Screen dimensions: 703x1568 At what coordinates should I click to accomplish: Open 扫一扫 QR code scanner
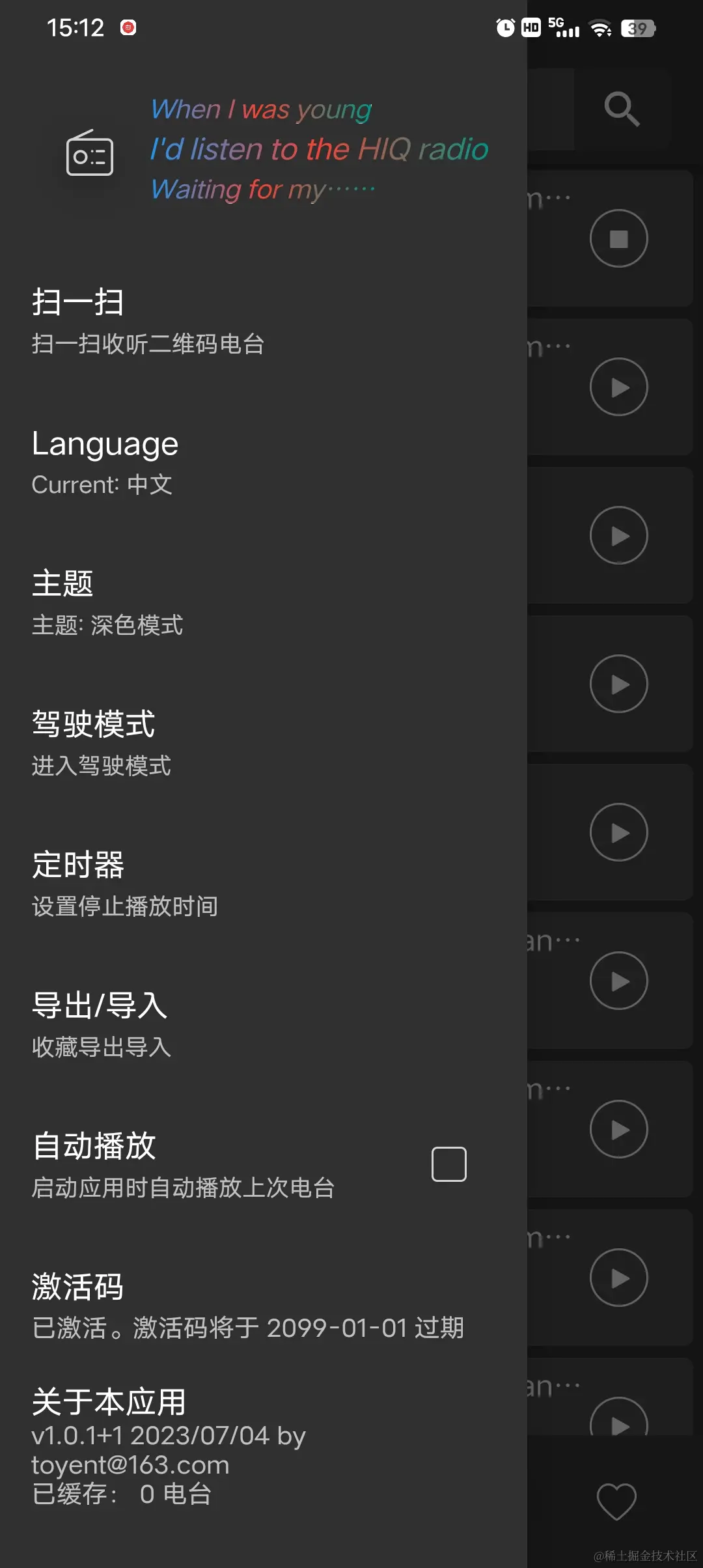tap(148, 321)
